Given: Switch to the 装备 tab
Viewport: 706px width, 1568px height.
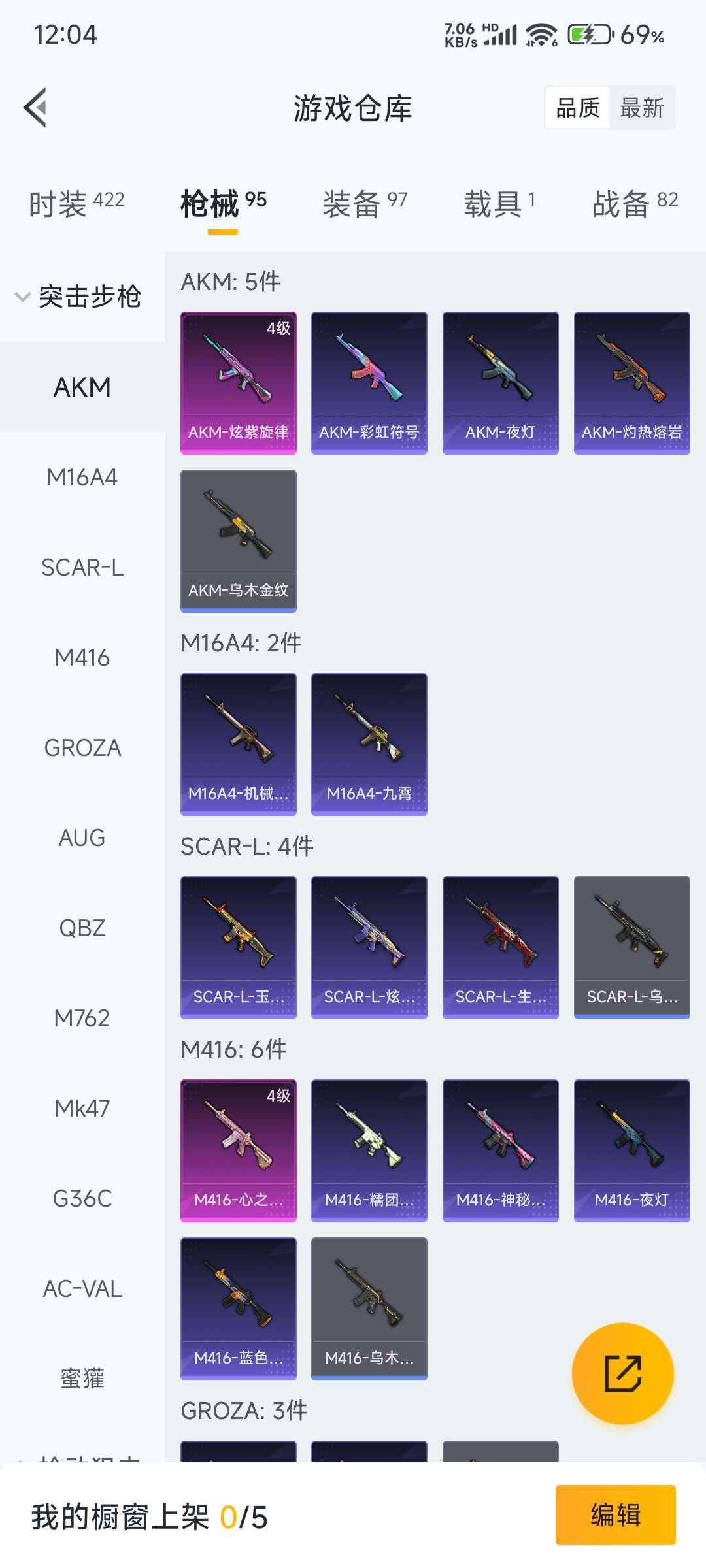Looking at the screenshot, I should [x=364, y=203].
